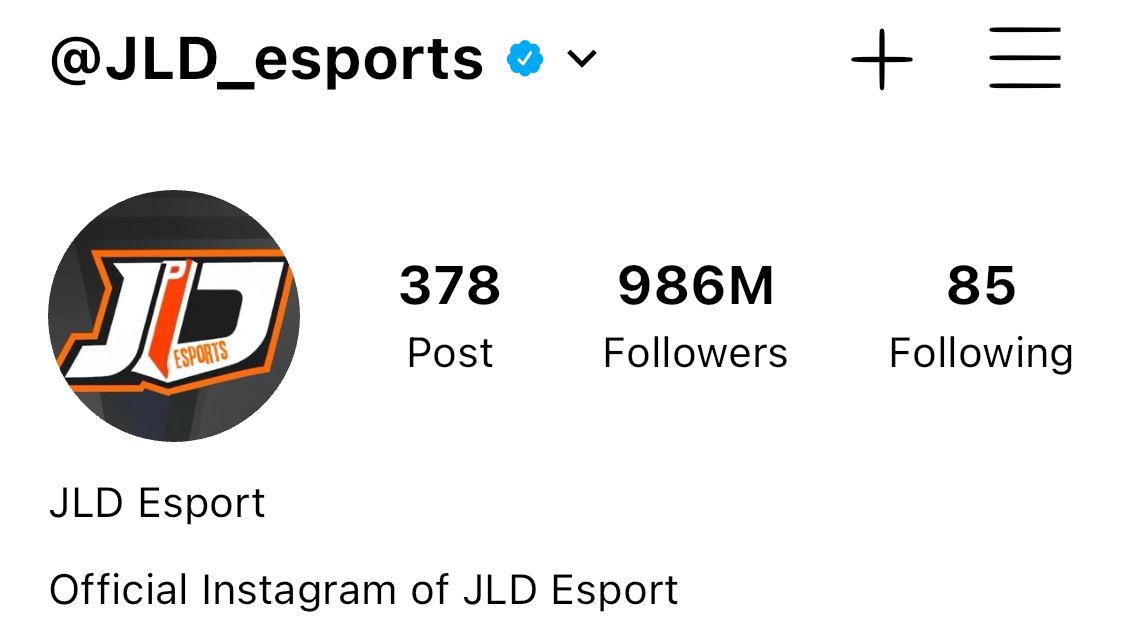Viewport: 1125px width, 623px height.
Task: Open the 85 Following list
Action: 981,317
